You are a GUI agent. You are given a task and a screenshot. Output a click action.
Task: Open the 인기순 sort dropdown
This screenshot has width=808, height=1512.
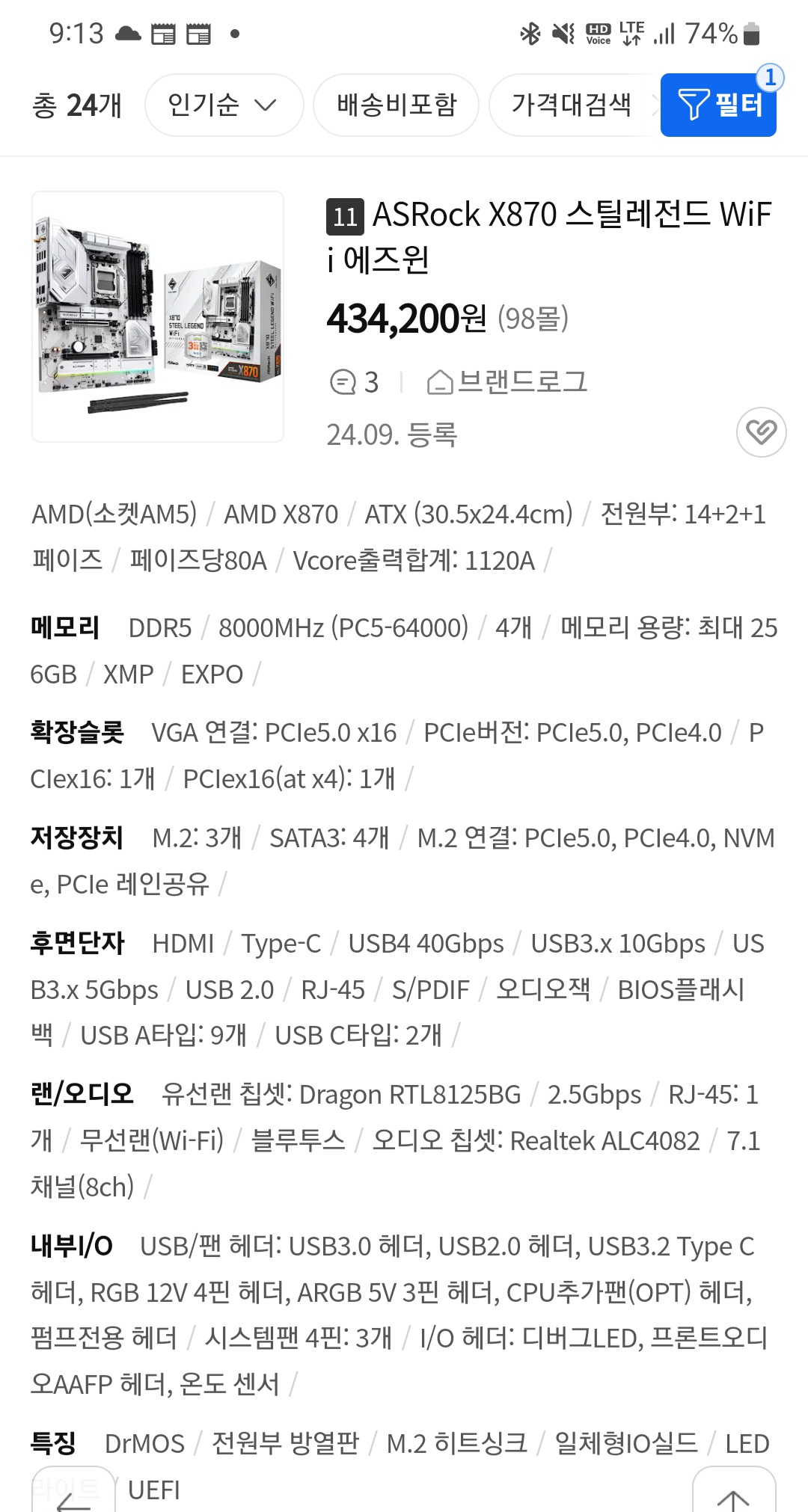(x=223, y=105)
